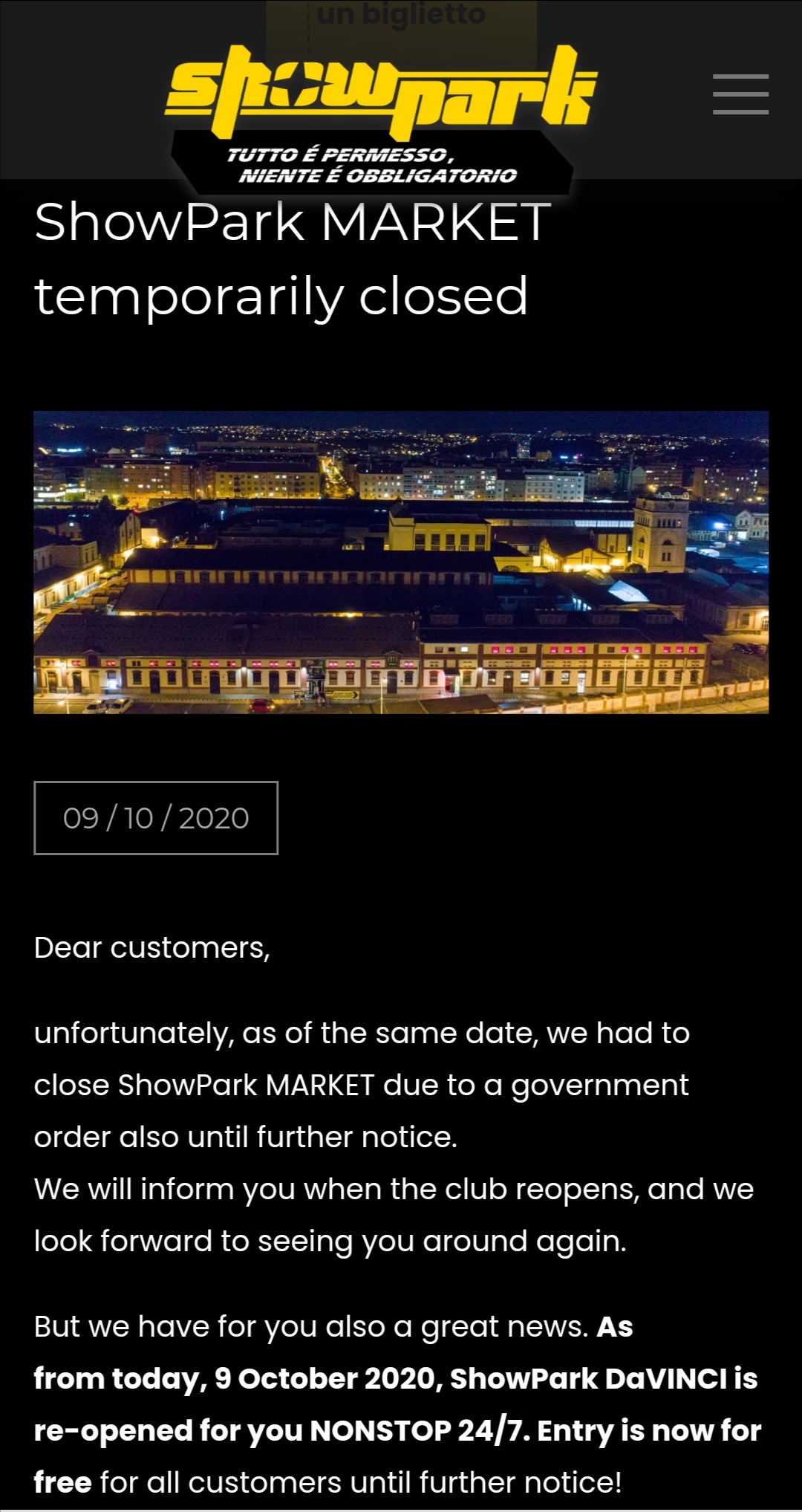Screen dimensions: 802x1512
Task: Tap the ShowPark logo to go home
Action: coord(380,111)
